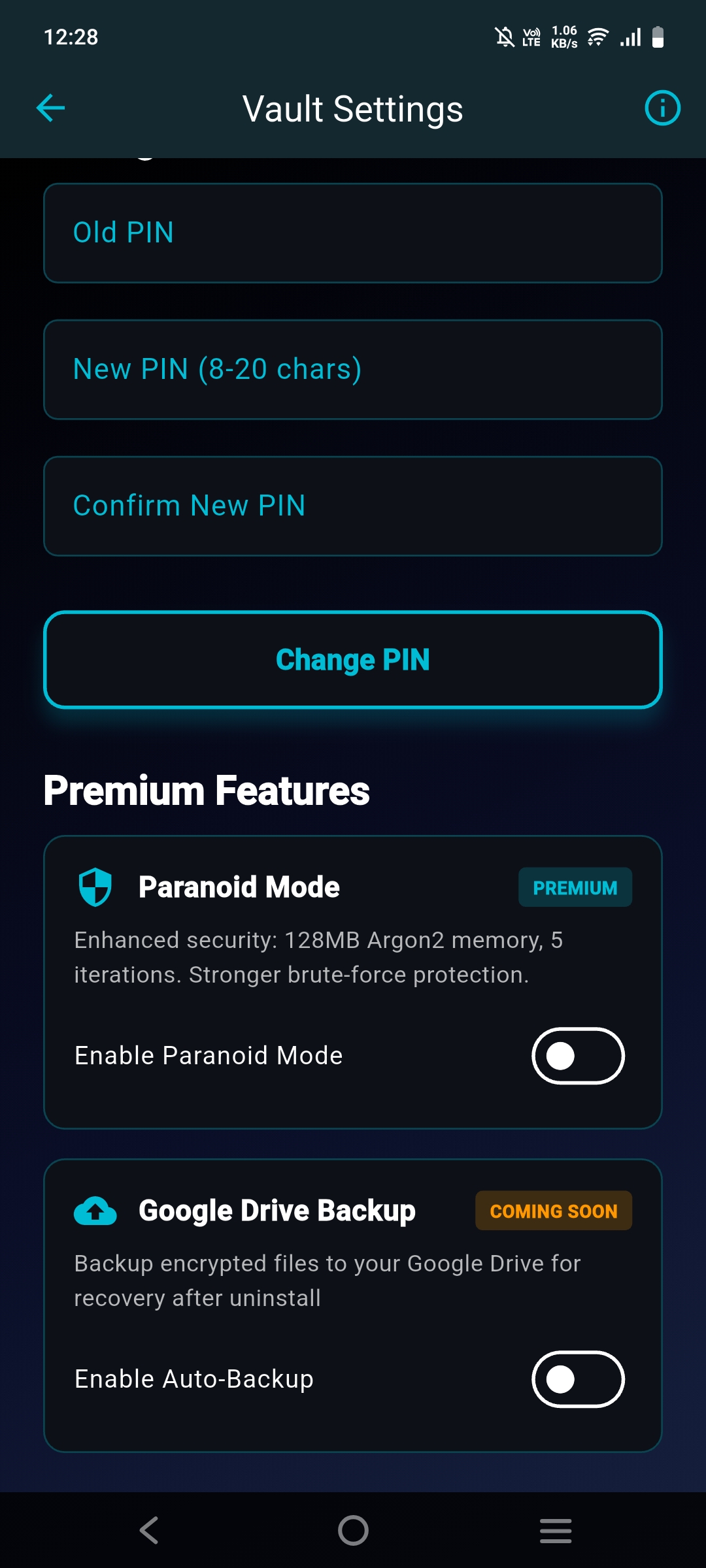Tap the cloud upload icon for Google Drive Backup

pyautogui.click(x=95, y=1210)
